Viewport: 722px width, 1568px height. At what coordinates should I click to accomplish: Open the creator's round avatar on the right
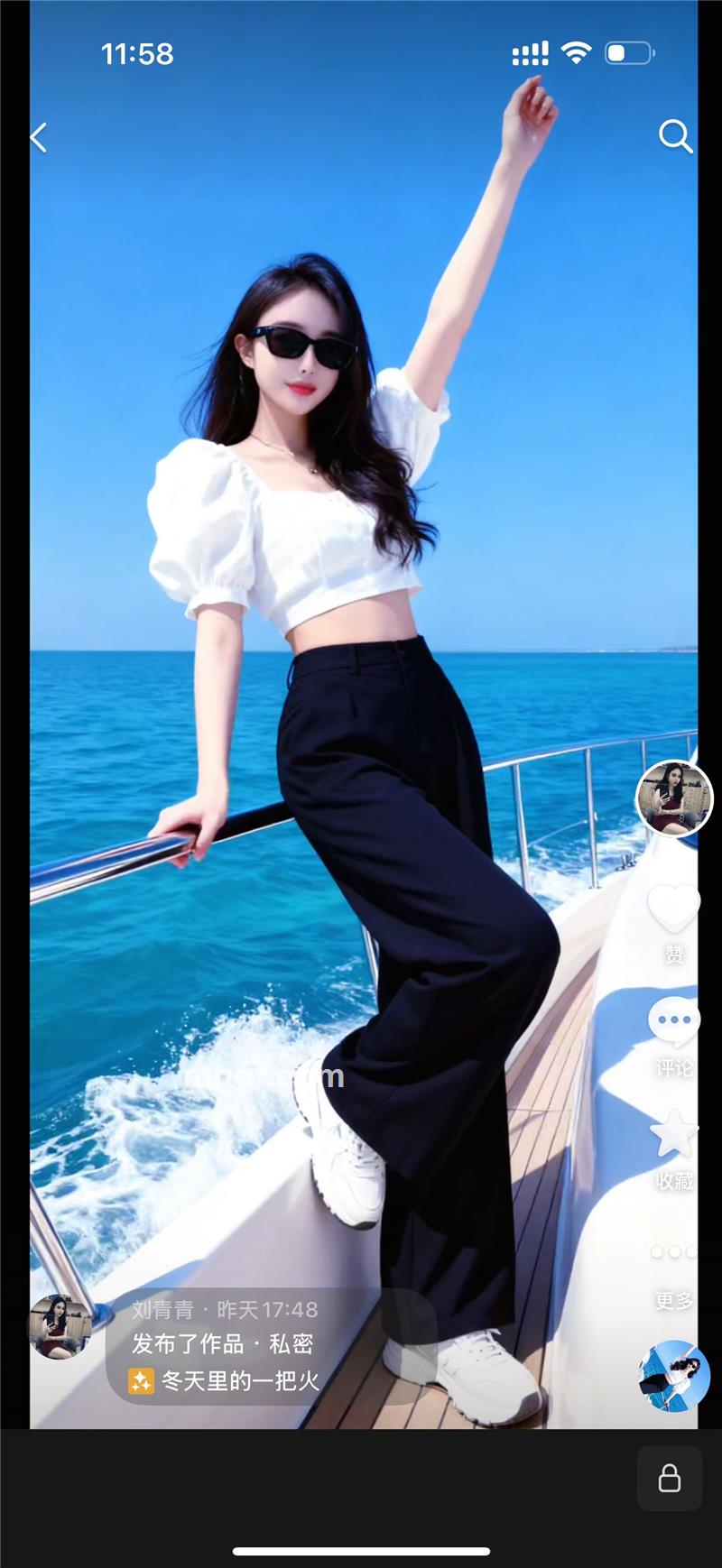[674, 798]
